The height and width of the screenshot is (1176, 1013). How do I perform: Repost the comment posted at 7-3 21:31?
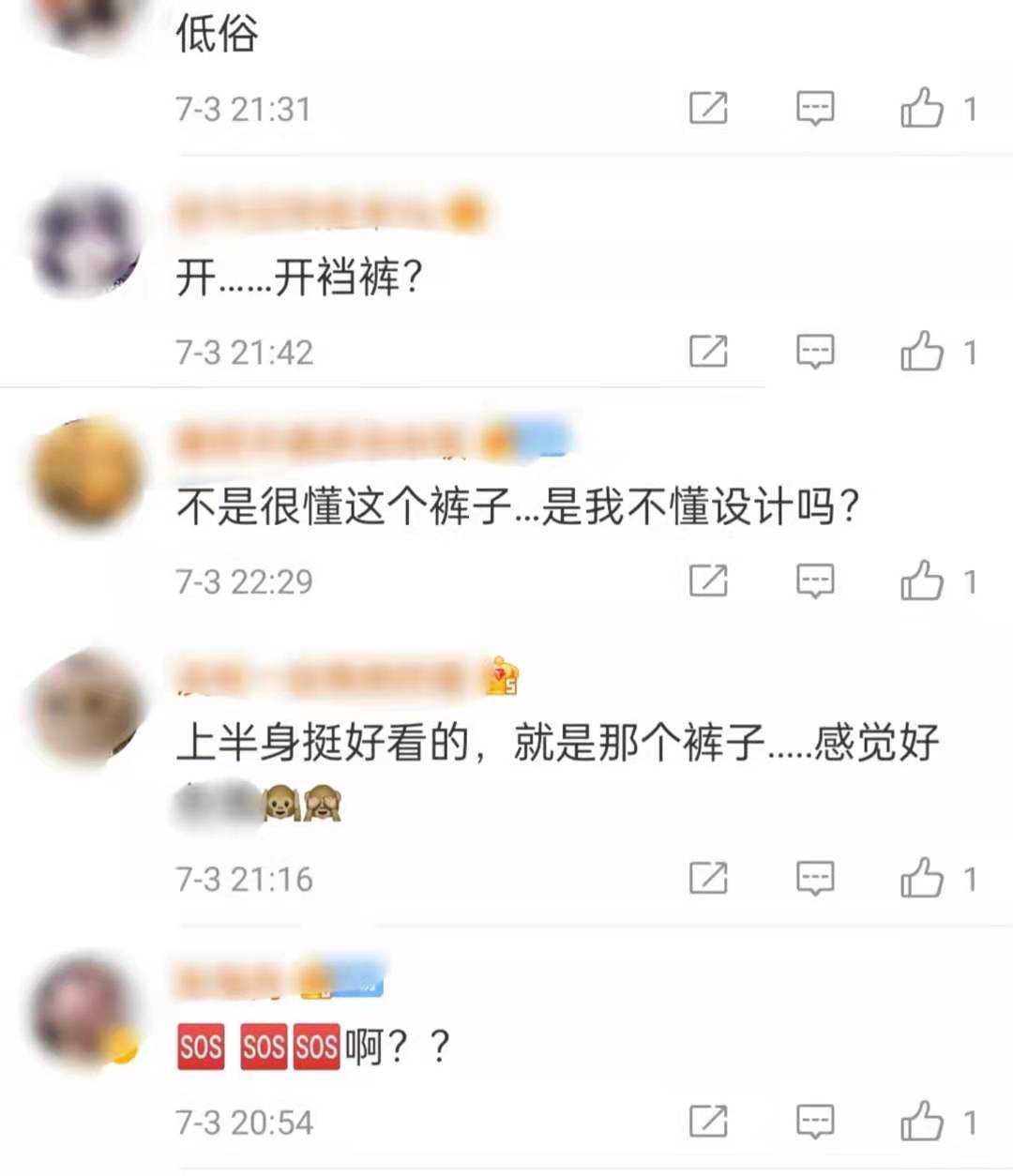coord(708,109)
